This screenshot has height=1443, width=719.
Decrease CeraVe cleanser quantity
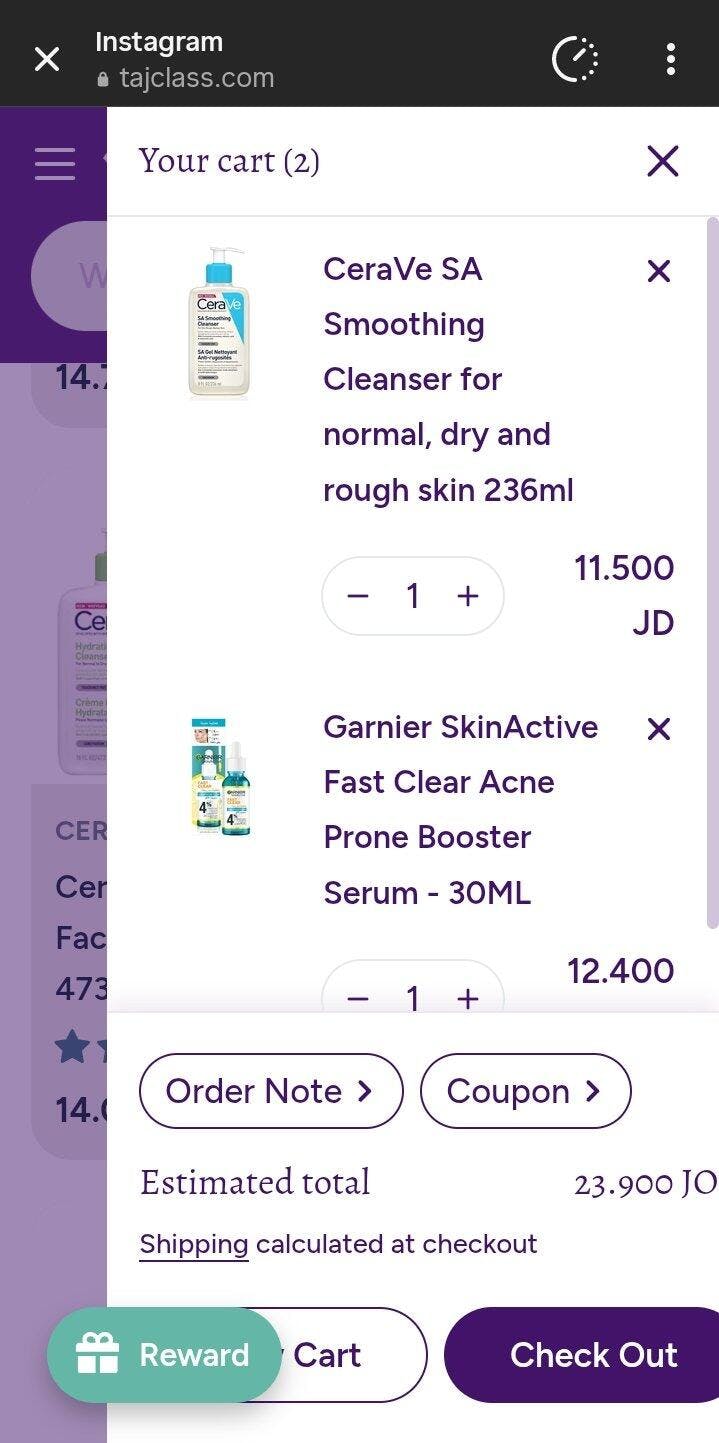(358, 596)
